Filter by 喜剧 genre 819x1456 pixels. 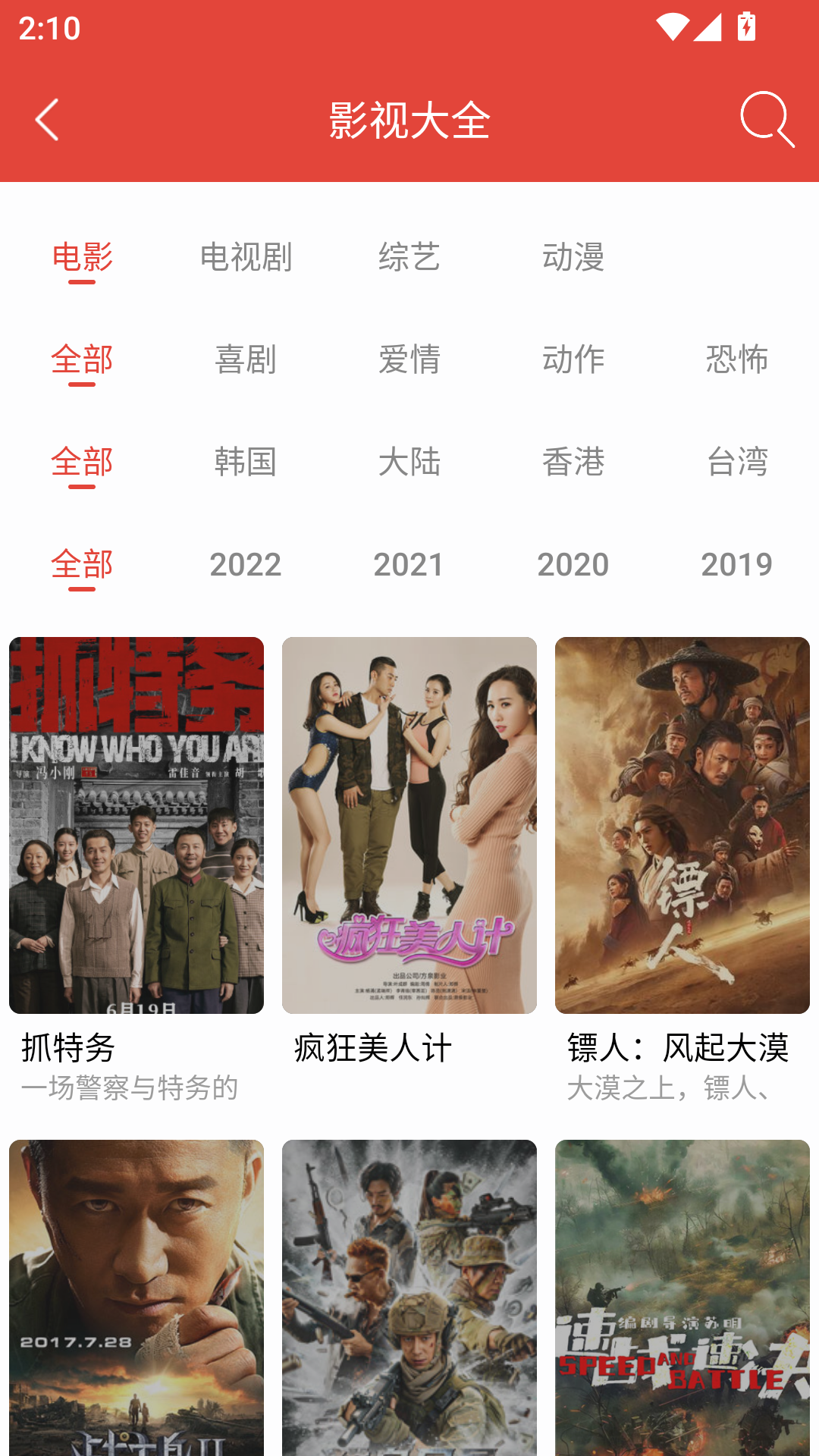click(x=246, y=359)
